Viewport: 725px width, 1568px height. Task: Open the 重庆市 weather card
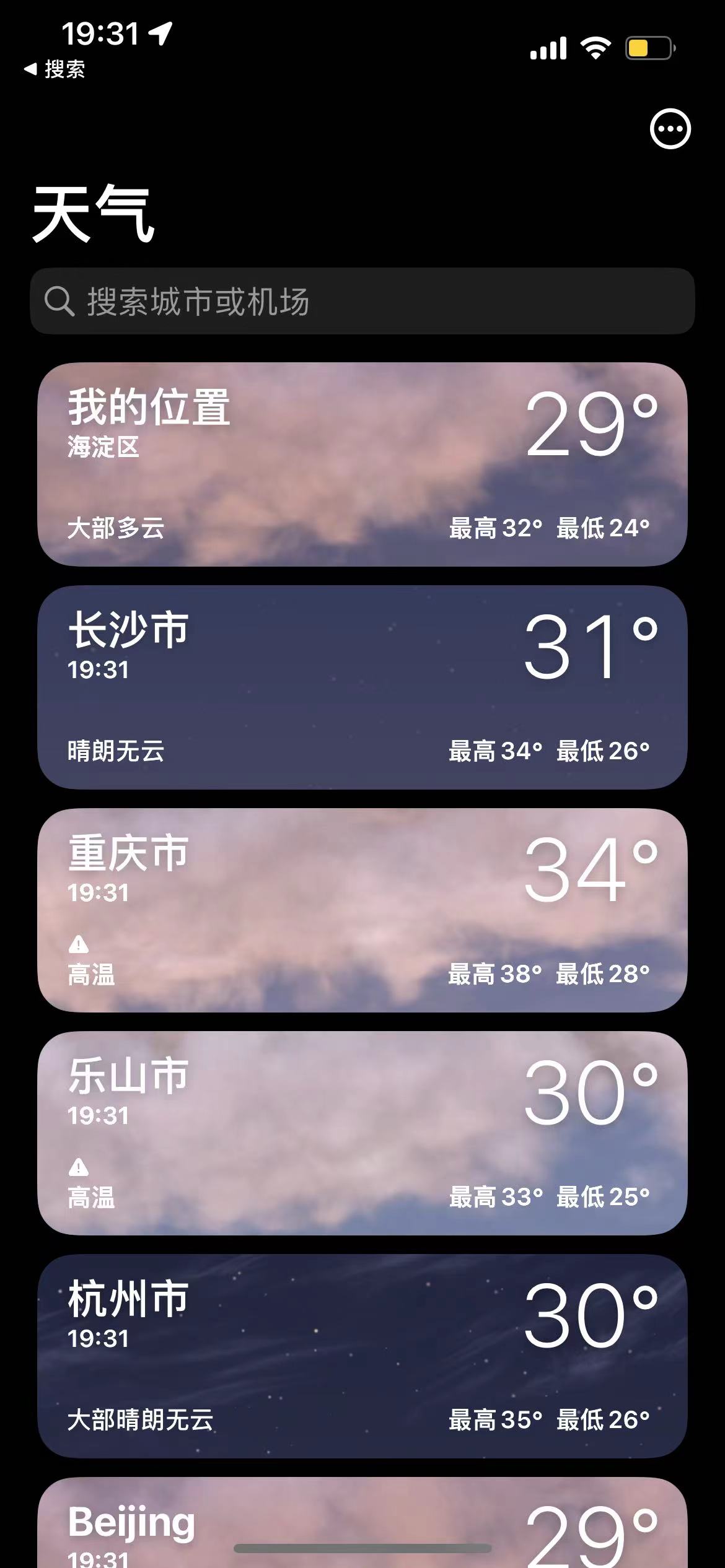362,910
